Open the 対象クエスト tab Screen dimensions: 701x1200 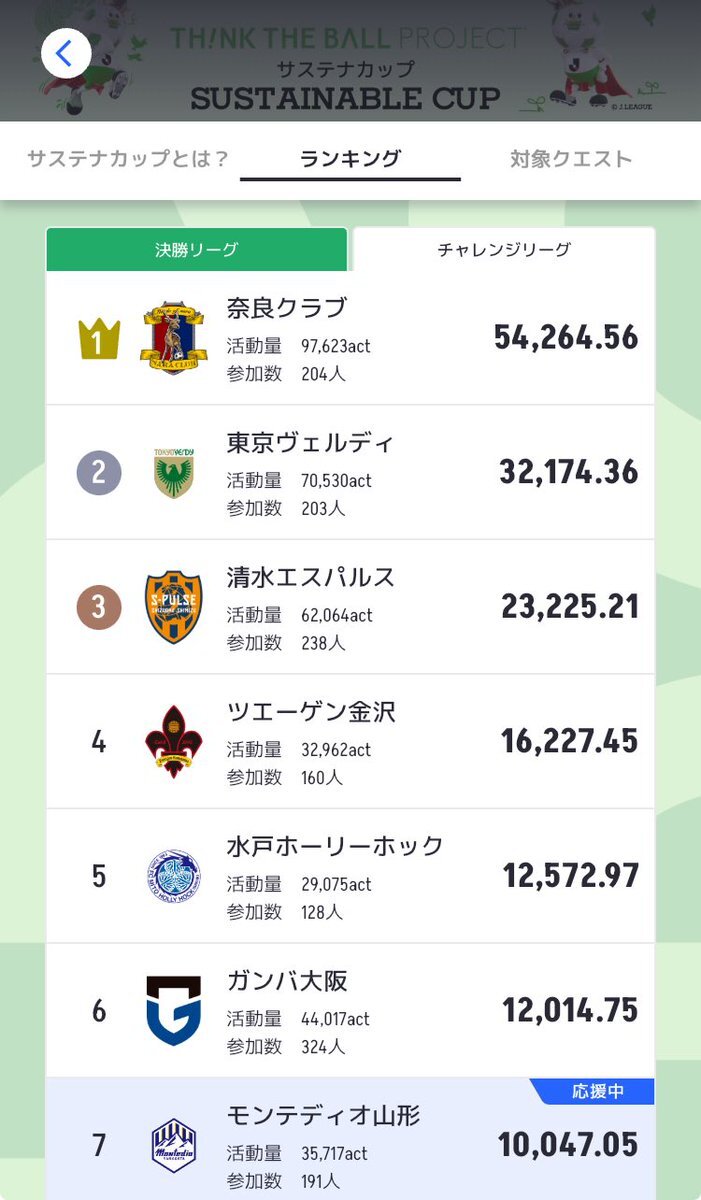click(571, 158)
